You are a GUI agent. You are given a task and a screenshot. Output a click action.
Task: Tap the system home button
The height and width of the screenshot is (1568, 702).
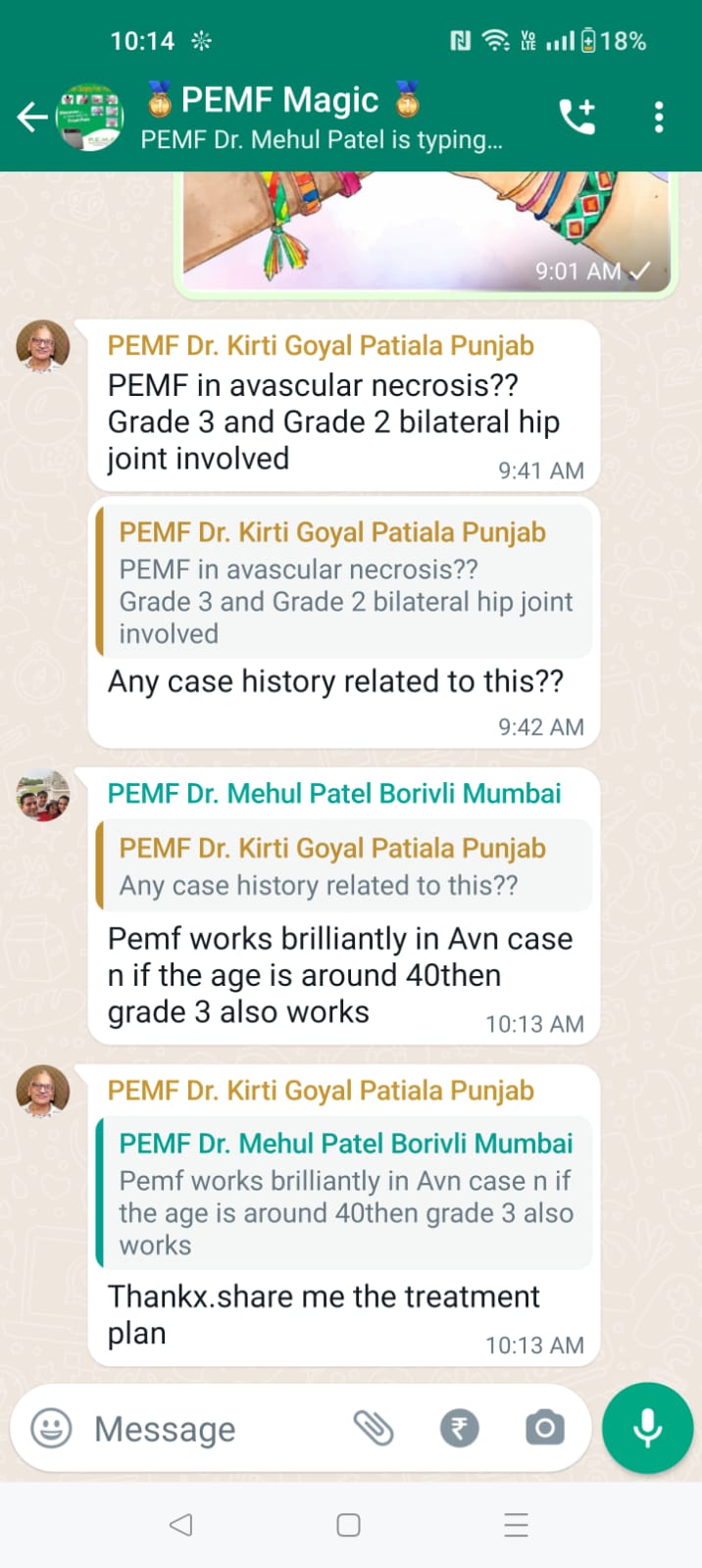tap(348, 1525)
